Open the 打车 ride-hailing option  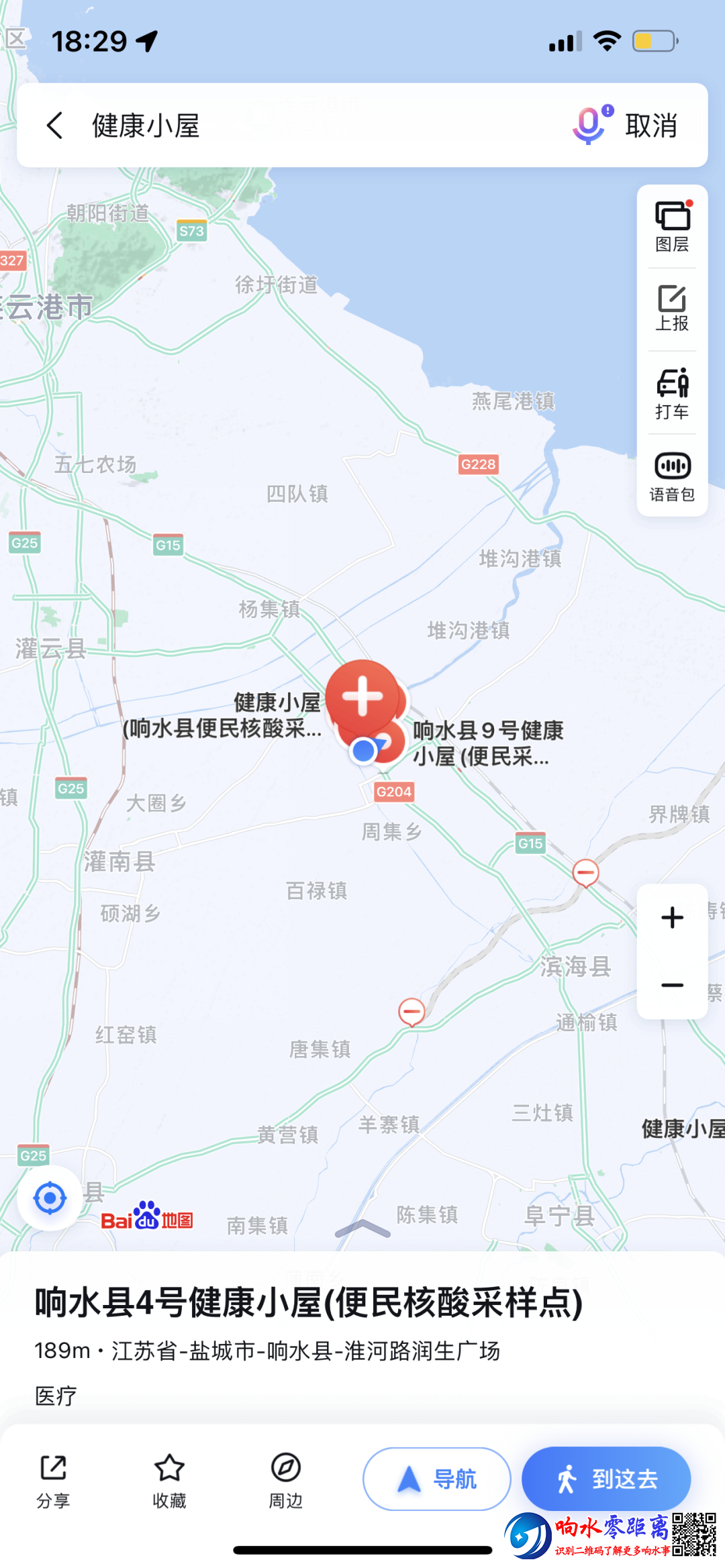[672, 394]
